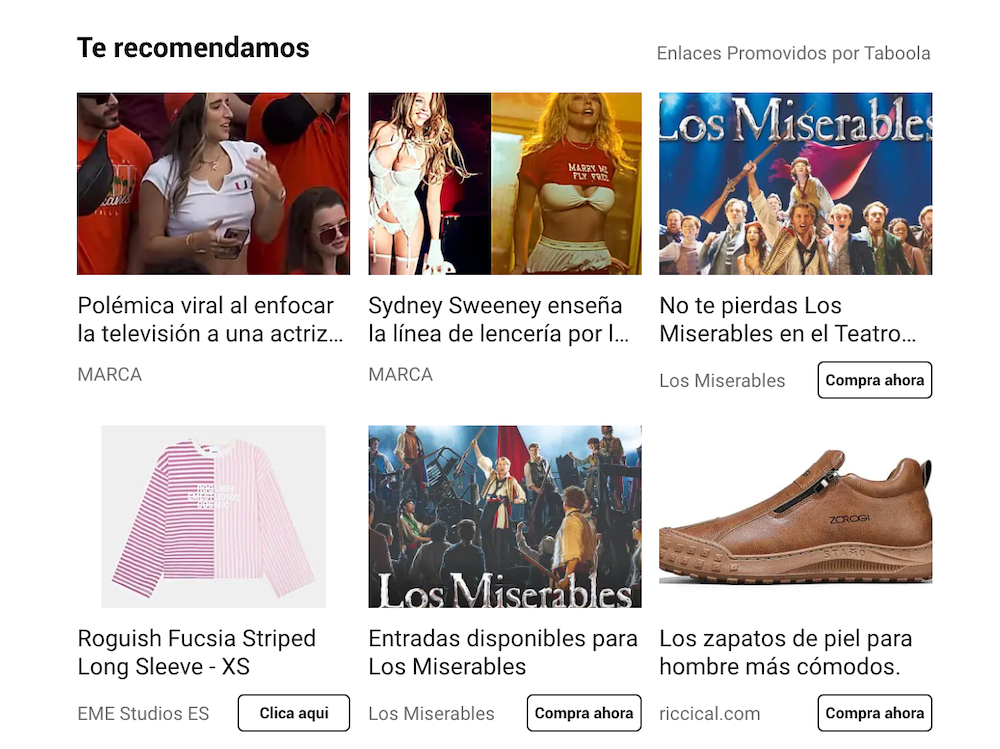This screenshot has width=1000, height=749.
Task: Open Enlaces Promovidos por Taboola link
Action: 793,53
